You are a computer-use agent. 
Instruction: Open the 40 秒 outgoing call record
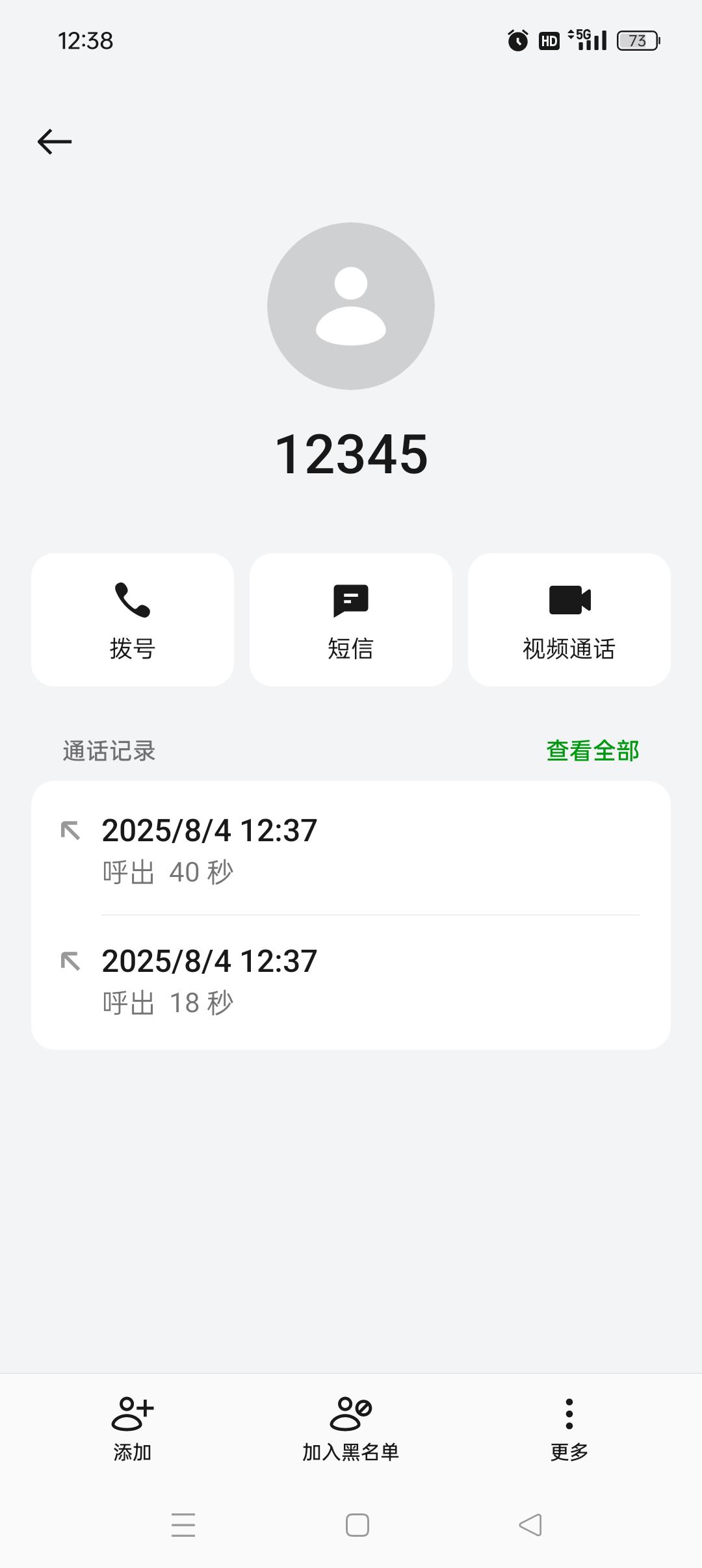coord(351,849)
